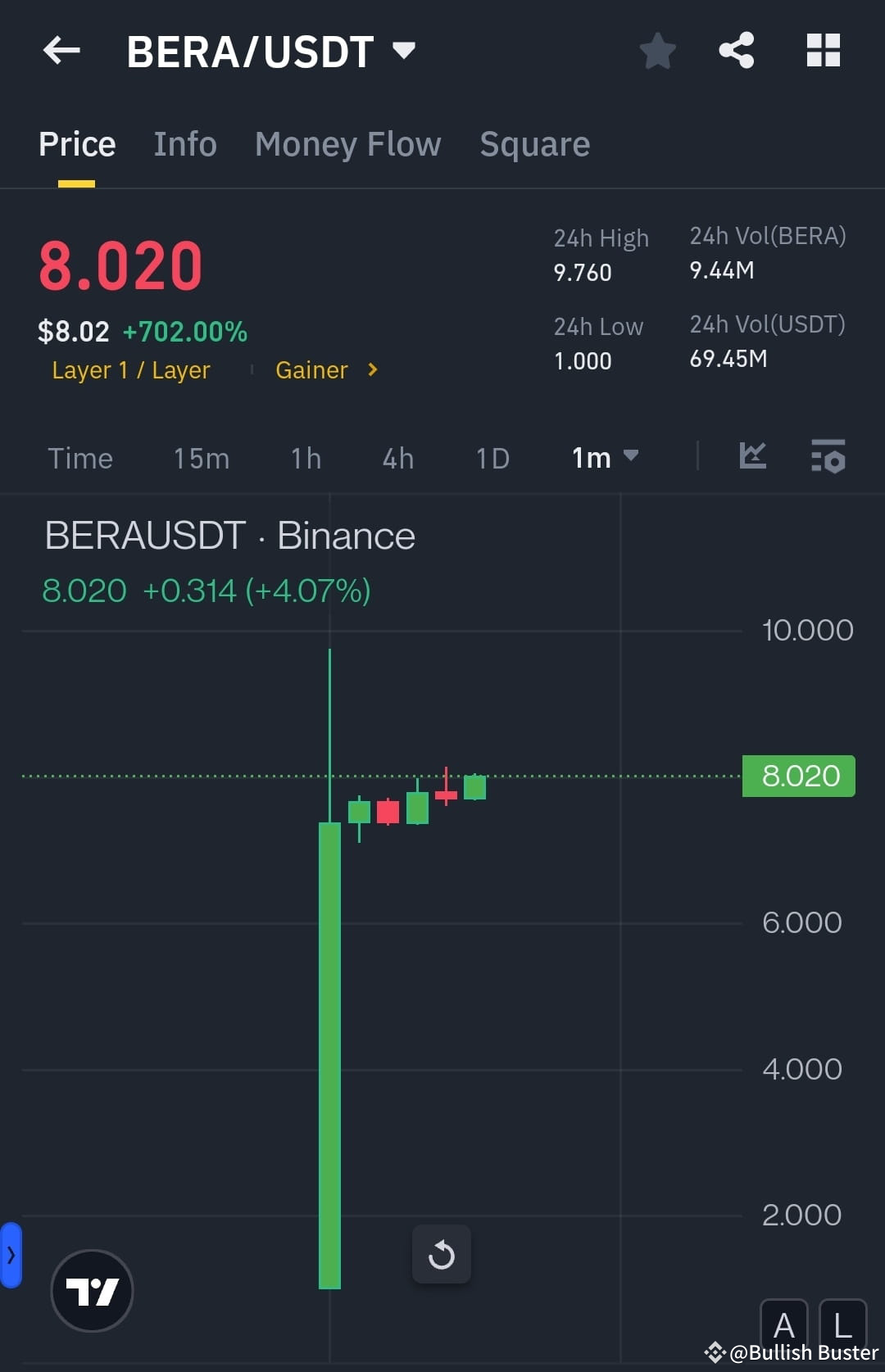885x1372 pixels.
Task: Switch to the Info tab
Action: coord(184,143)
